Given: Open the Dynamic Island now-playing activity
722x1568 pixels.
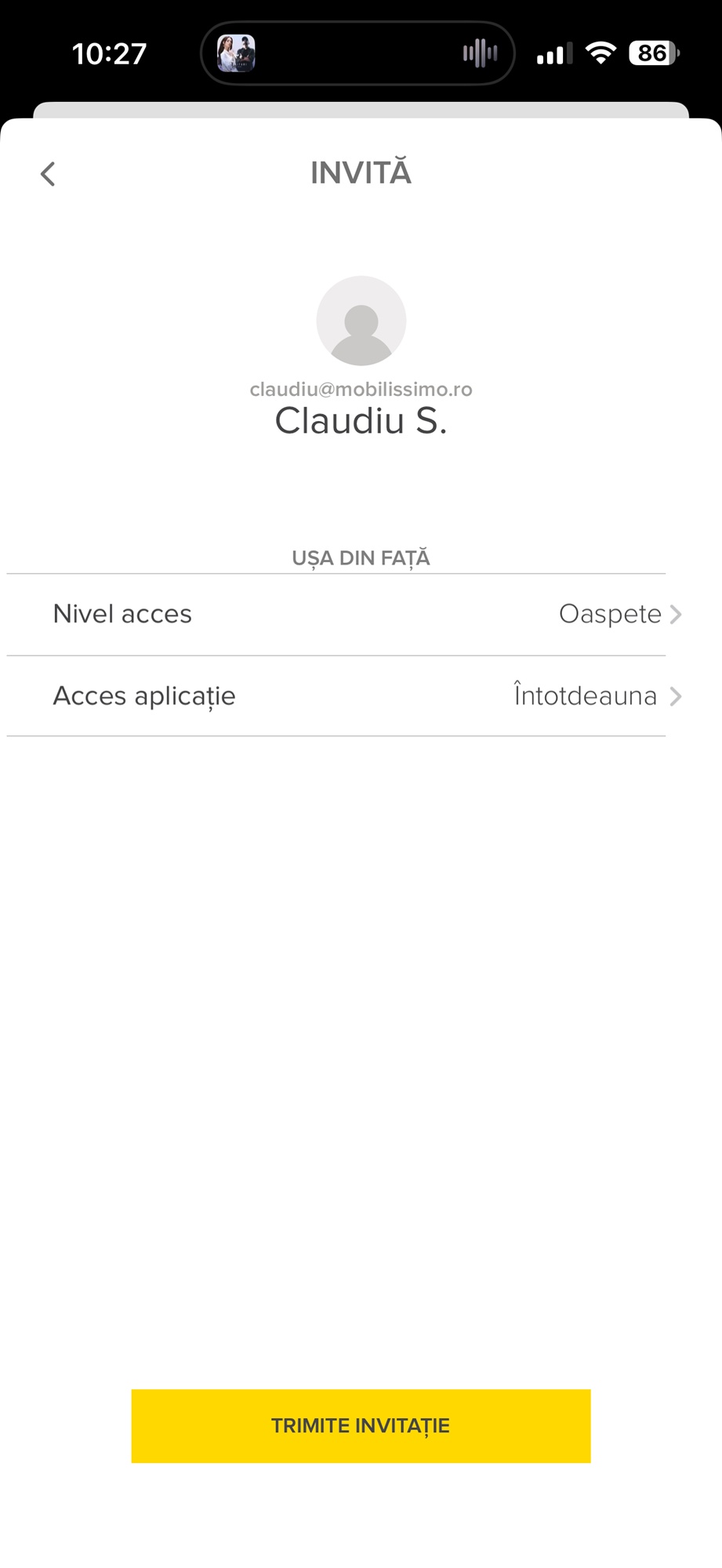Looking at the screenshot, I should (x=357, y=53).
